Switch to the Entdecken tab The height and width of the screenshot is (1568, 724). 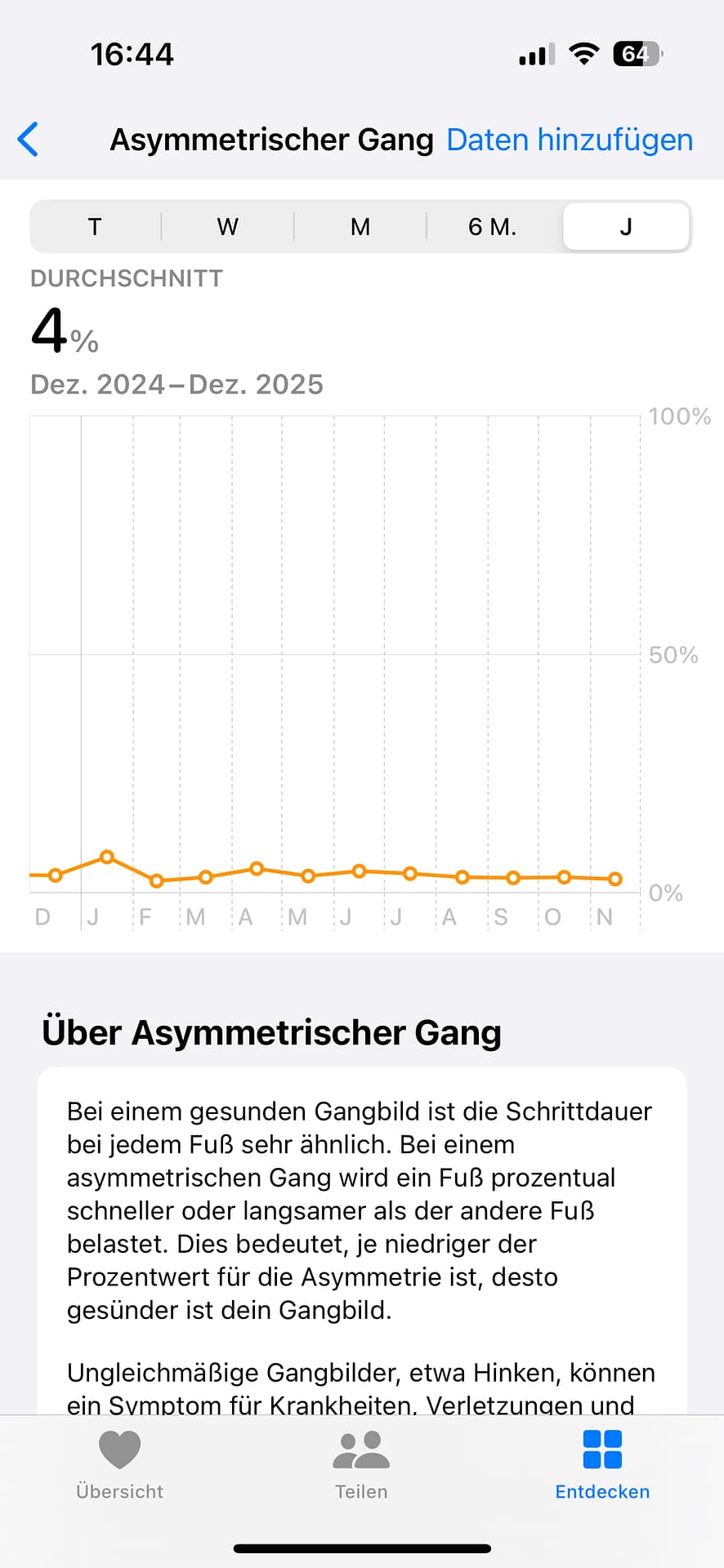click(602, 1466)
